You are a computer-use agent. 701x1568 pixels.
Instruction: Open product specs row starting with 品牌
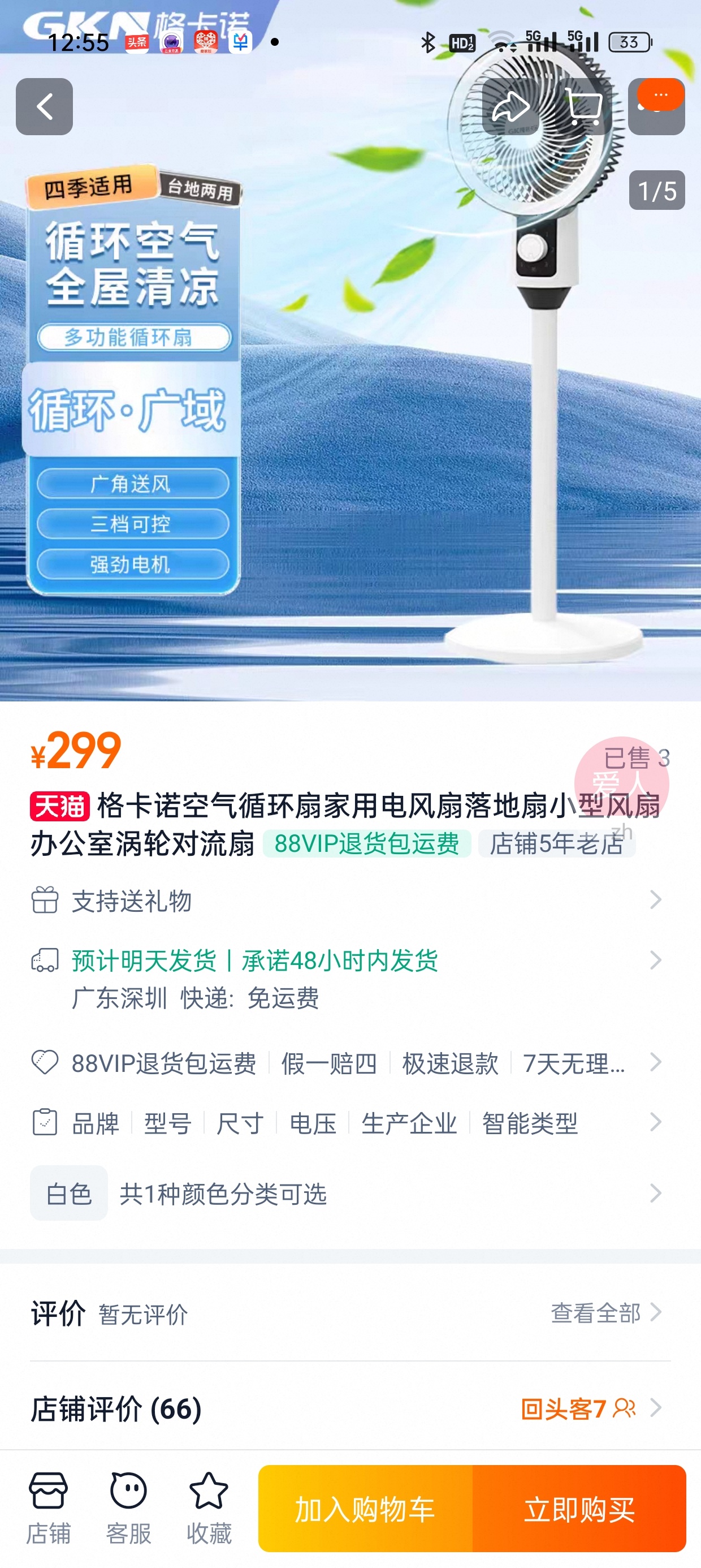coord(347,1122)
